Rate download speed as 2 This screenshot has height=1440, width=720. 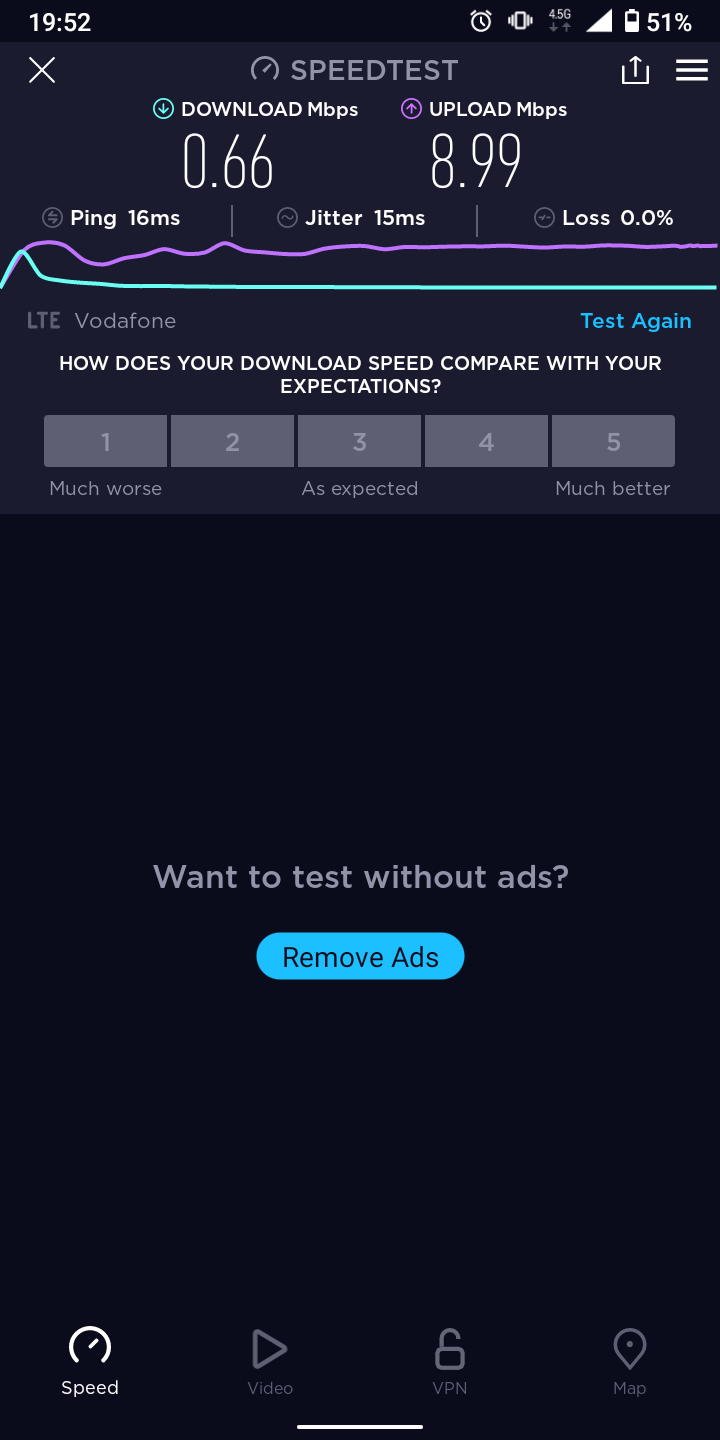(x=232, y=441)
